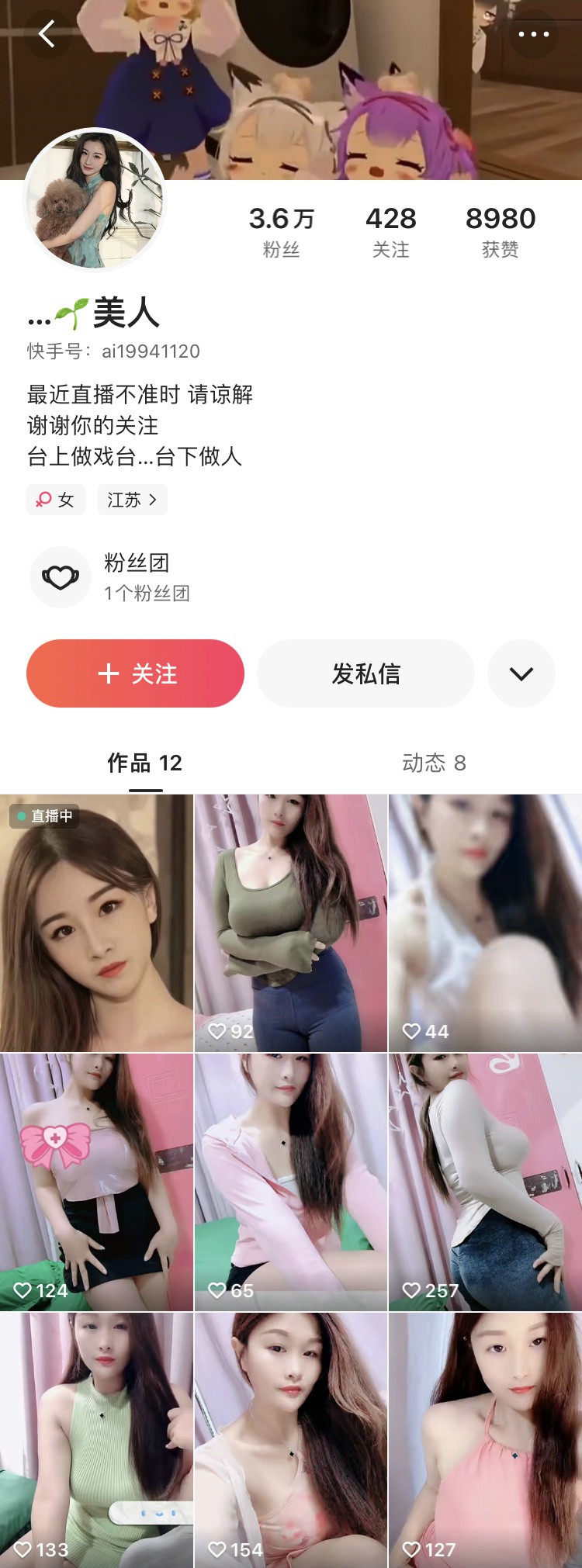View the profile avatar photo
582x1568 pixels.
(95, 200)
